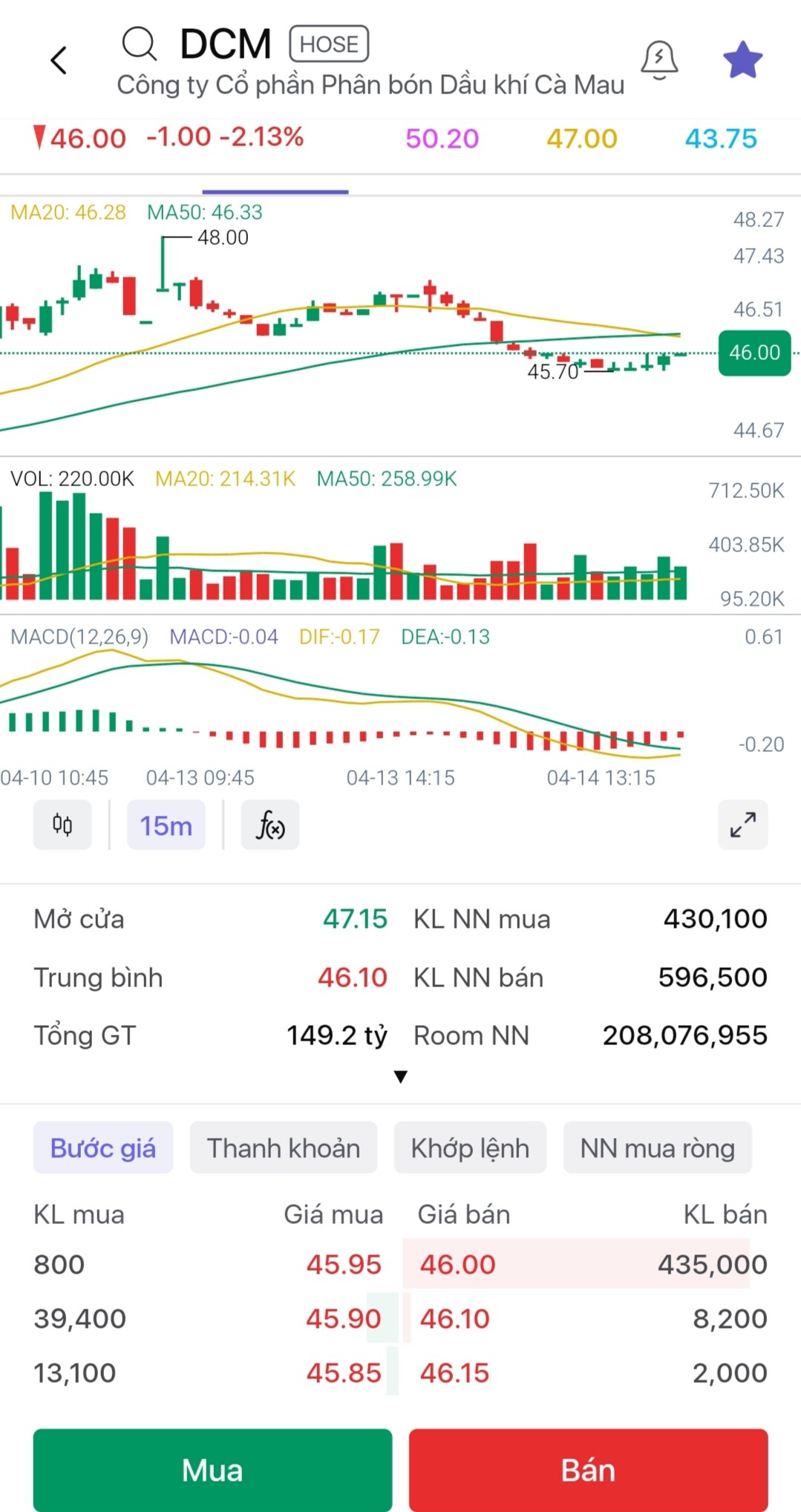Switch to the Khớp lệnh tab
This screenshot has height=1512, width=801.
coord(470,1148)
